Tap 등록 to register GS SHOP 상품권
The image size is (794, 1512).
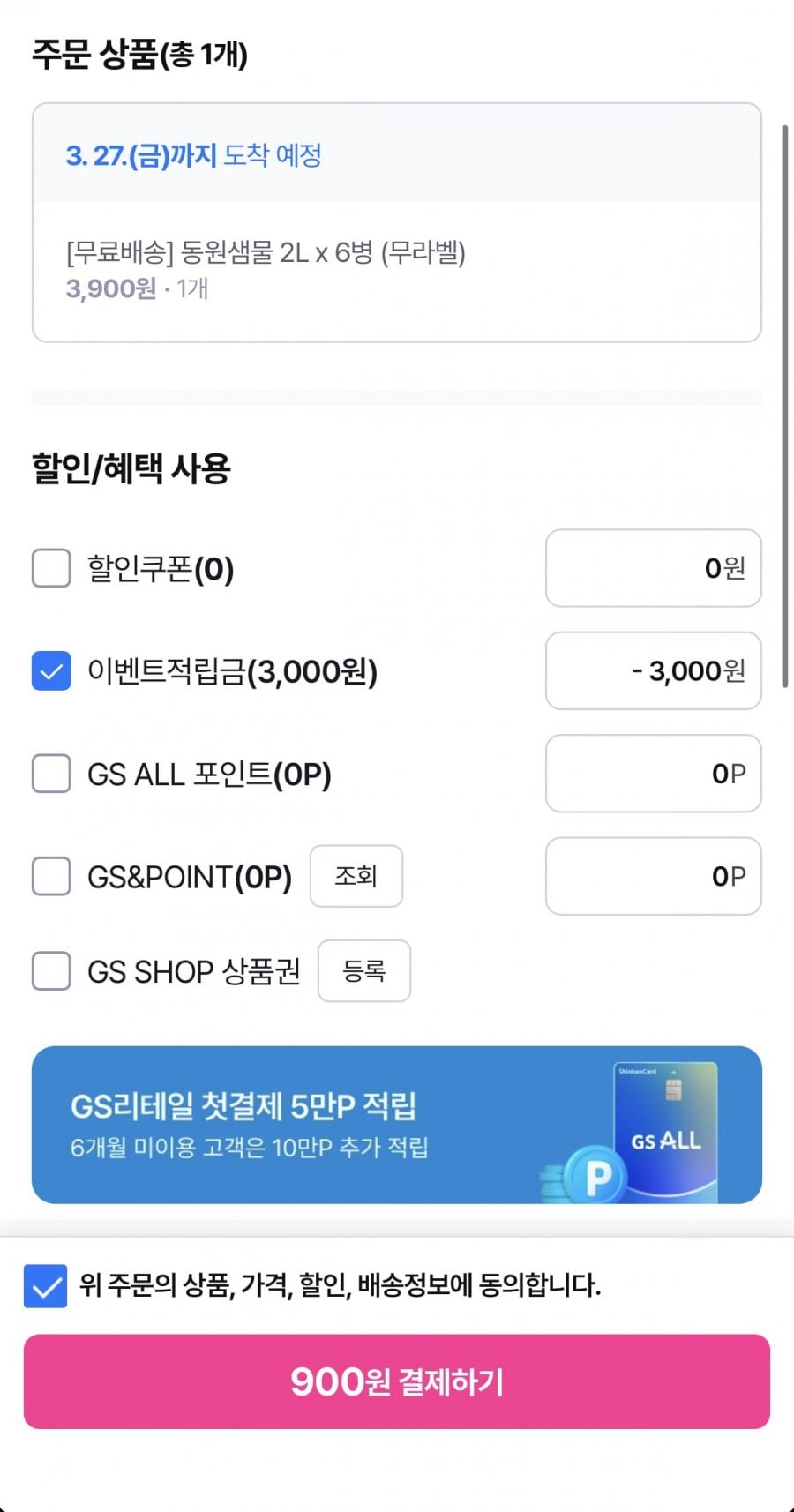[363, 971]
